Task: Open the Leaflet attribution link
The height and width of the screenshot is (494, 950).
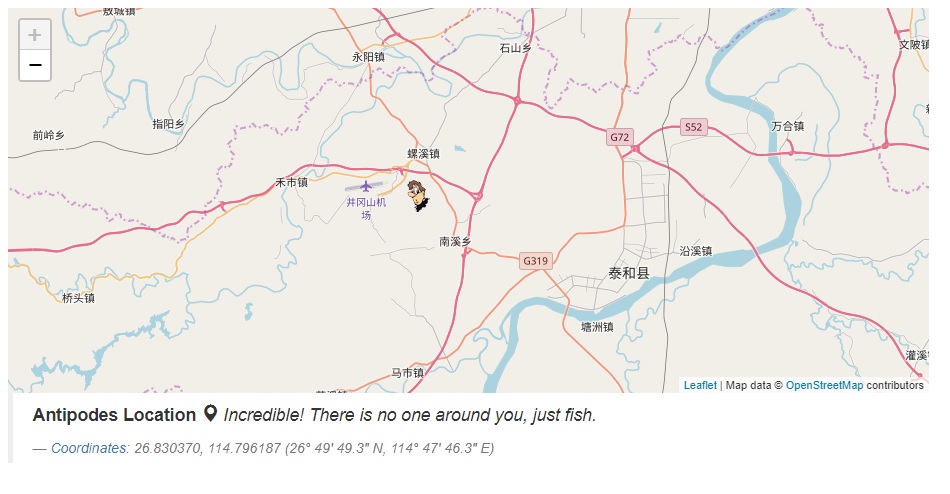Action: pos(700,385)
